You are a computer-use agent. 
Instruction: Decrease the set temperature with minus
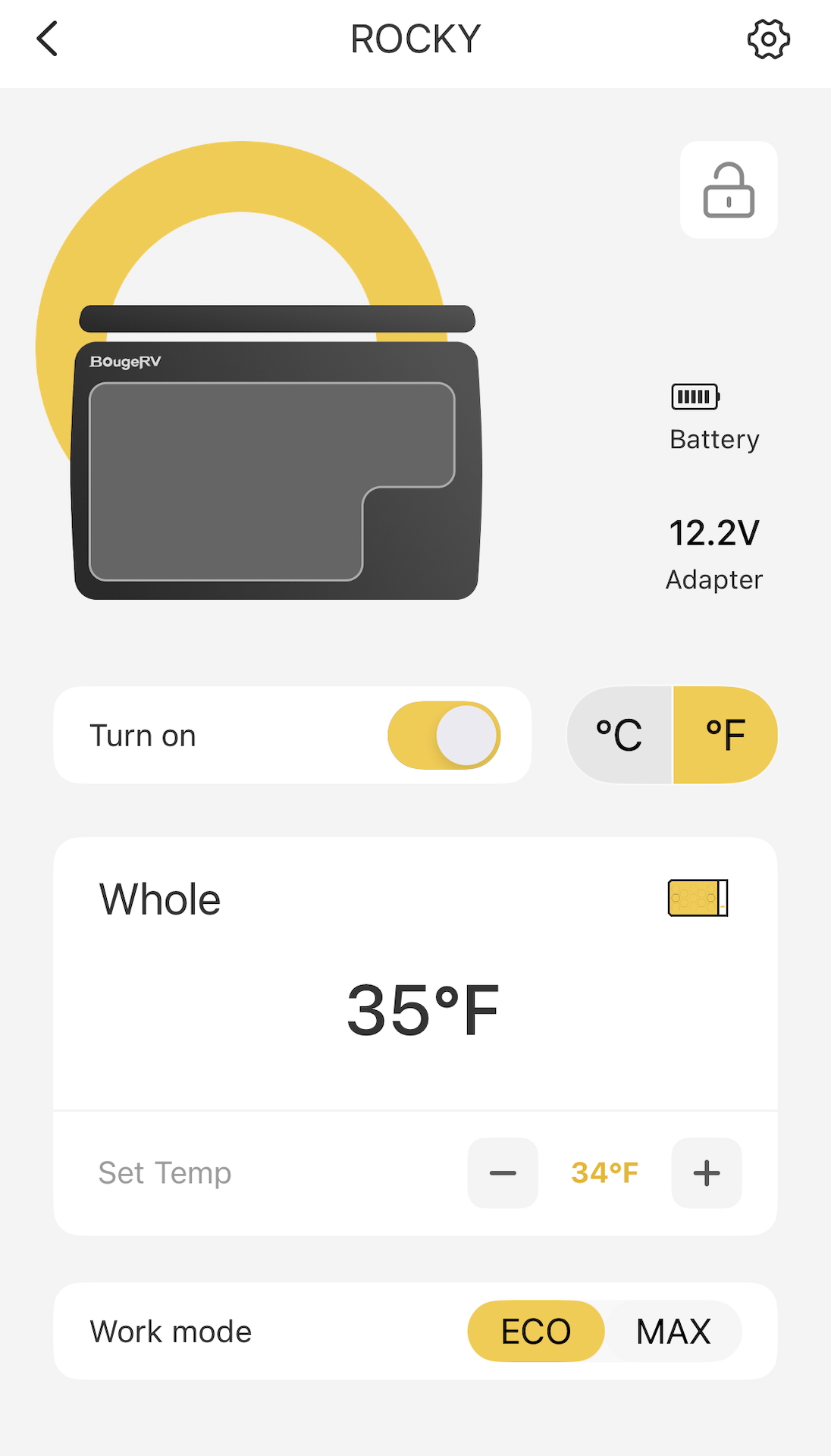503,1172
